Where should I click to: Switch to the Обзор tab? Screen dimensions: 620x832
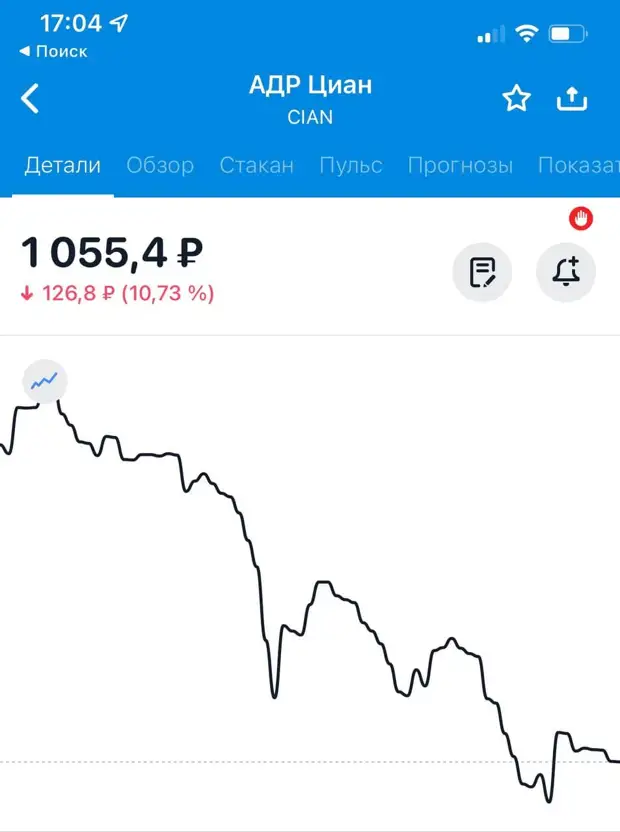(x=160, y=165)
